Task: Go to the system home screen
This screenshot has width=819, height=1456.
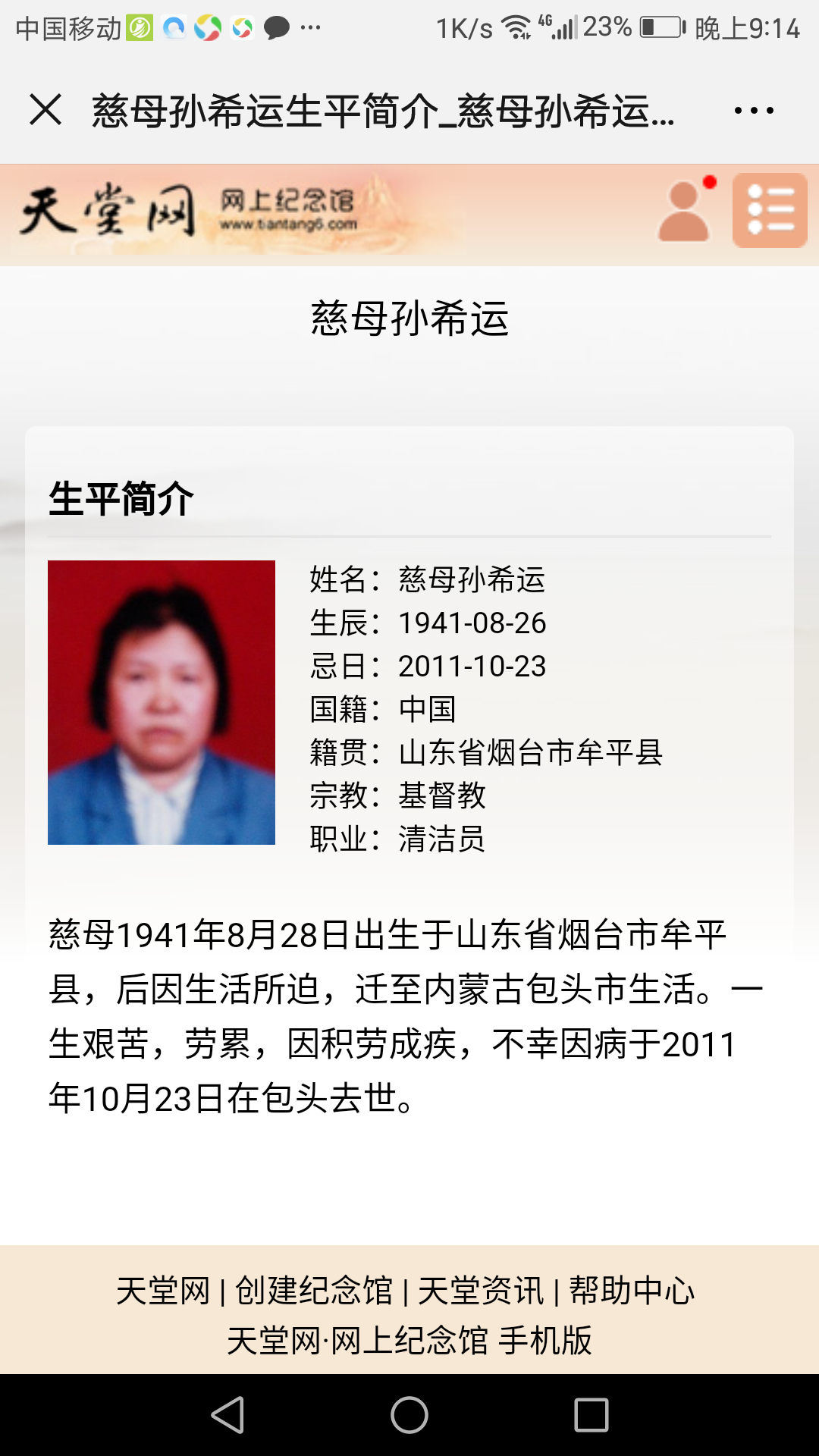Action: [409, 1415]
